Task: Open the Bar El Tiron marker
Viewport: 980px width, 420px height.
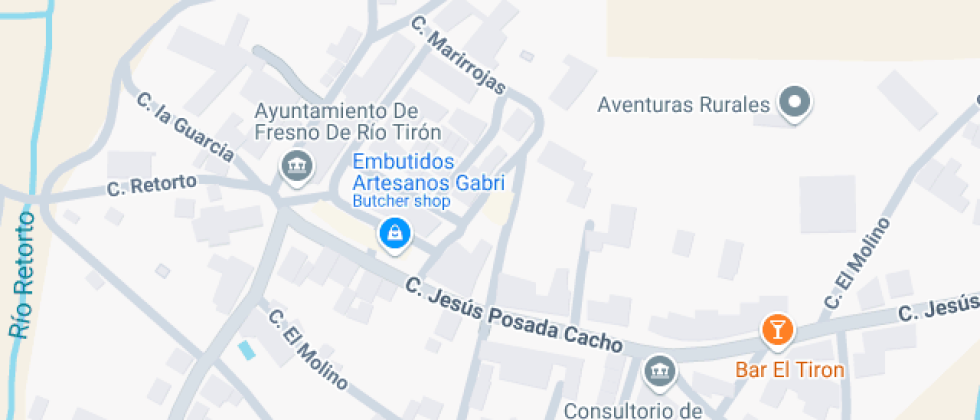Action: pos(777,329)
